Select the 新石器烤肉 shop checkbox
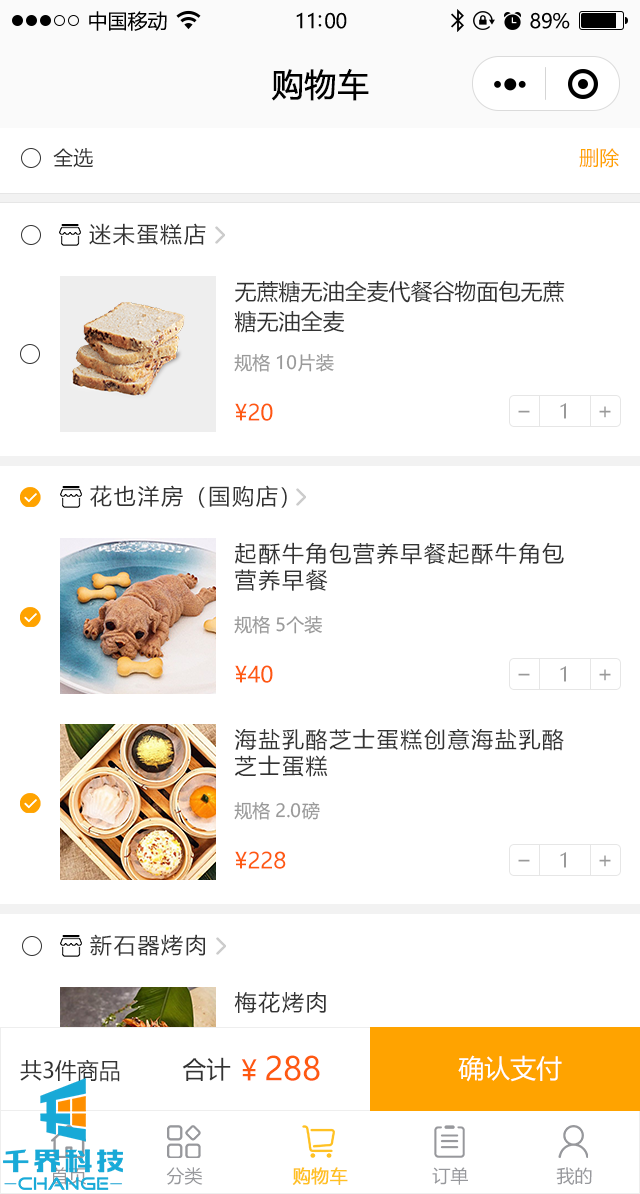This screenshot has height=1194, width=640. coord(31,946)
